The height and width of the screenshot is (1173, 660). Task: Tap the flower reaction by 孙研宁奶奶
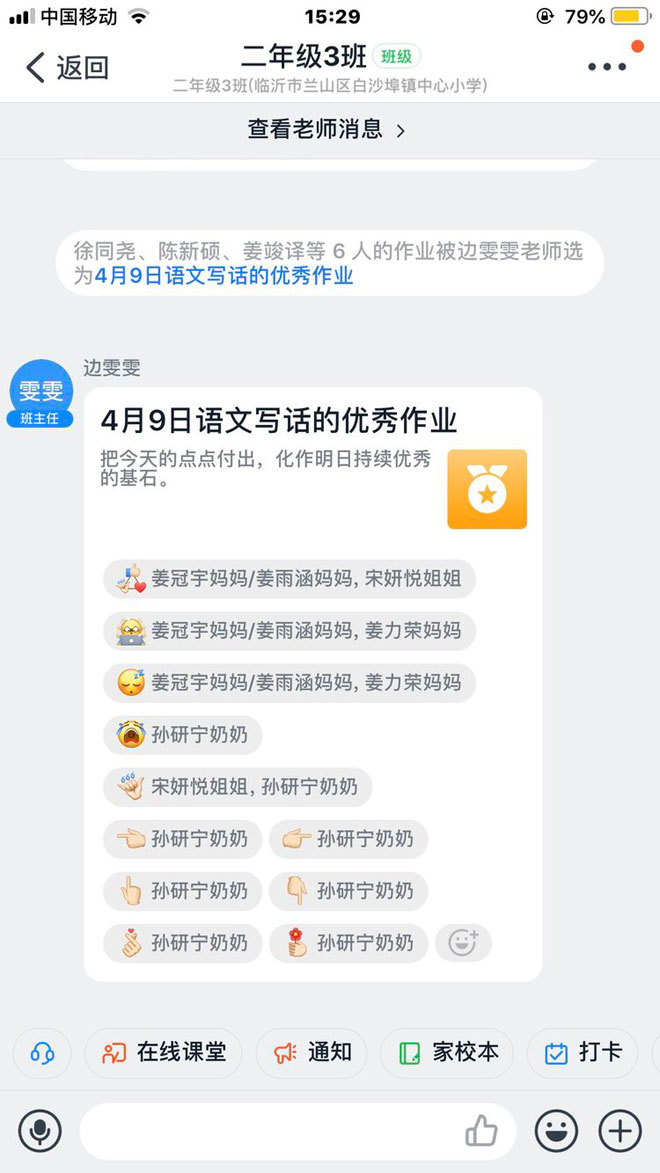point(348,943)
